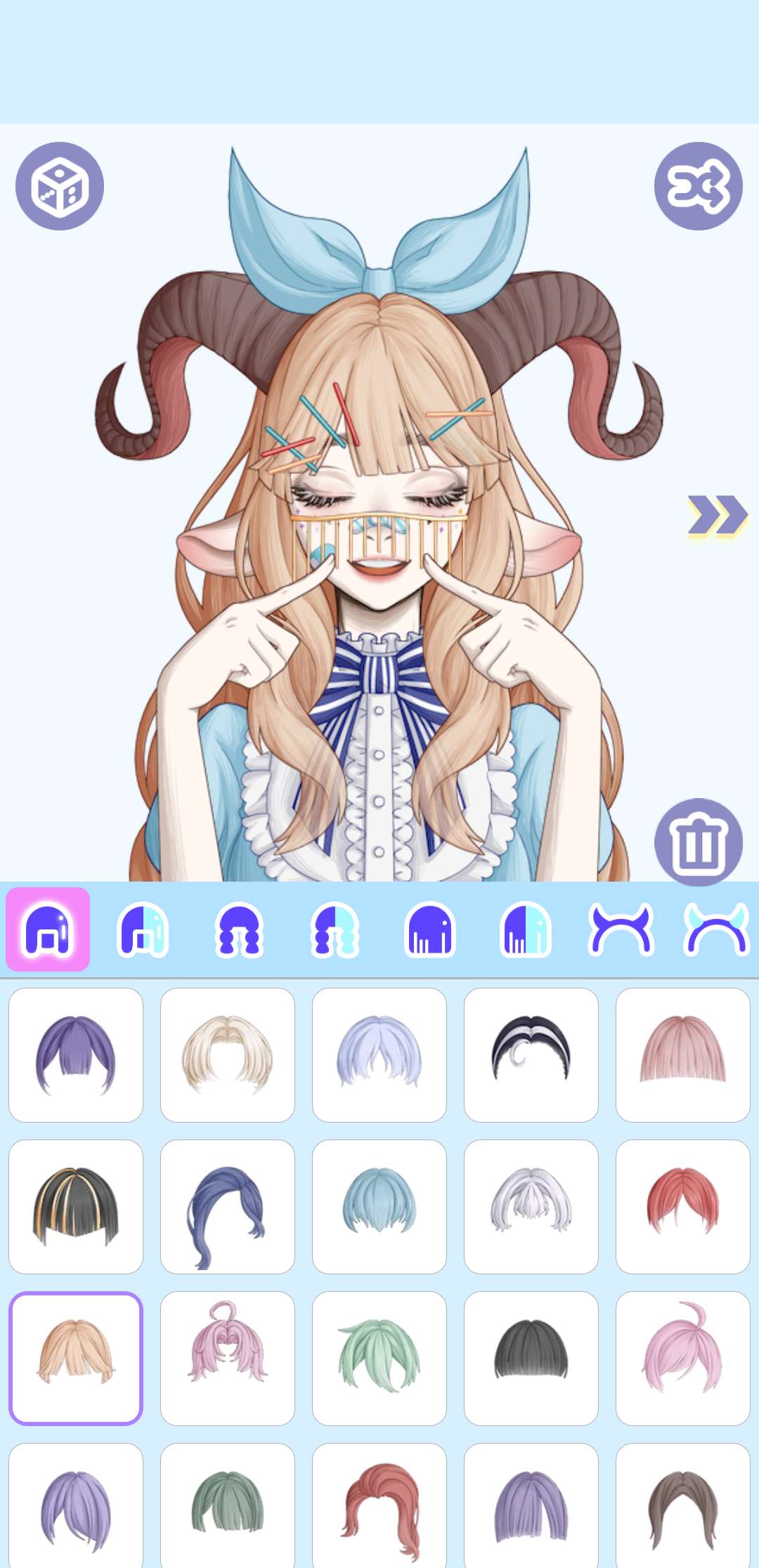Select the red bangs hairstyle
Viewport: 759px width, 1568px height.
[683, 1207]
